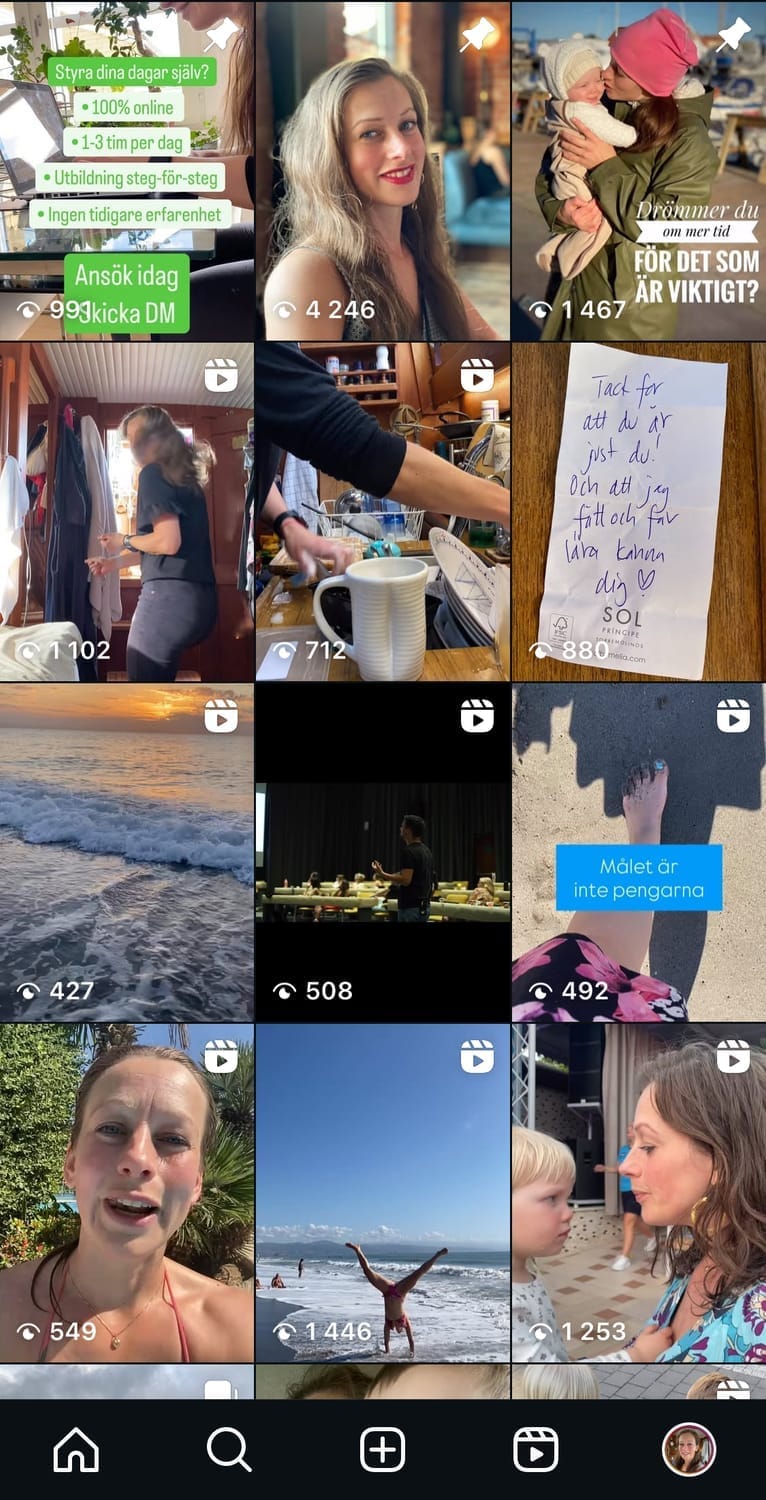Open reel 'Målet är inte pengarna'
Viewport: 766px width, 1500px height.
coord(639,852)
